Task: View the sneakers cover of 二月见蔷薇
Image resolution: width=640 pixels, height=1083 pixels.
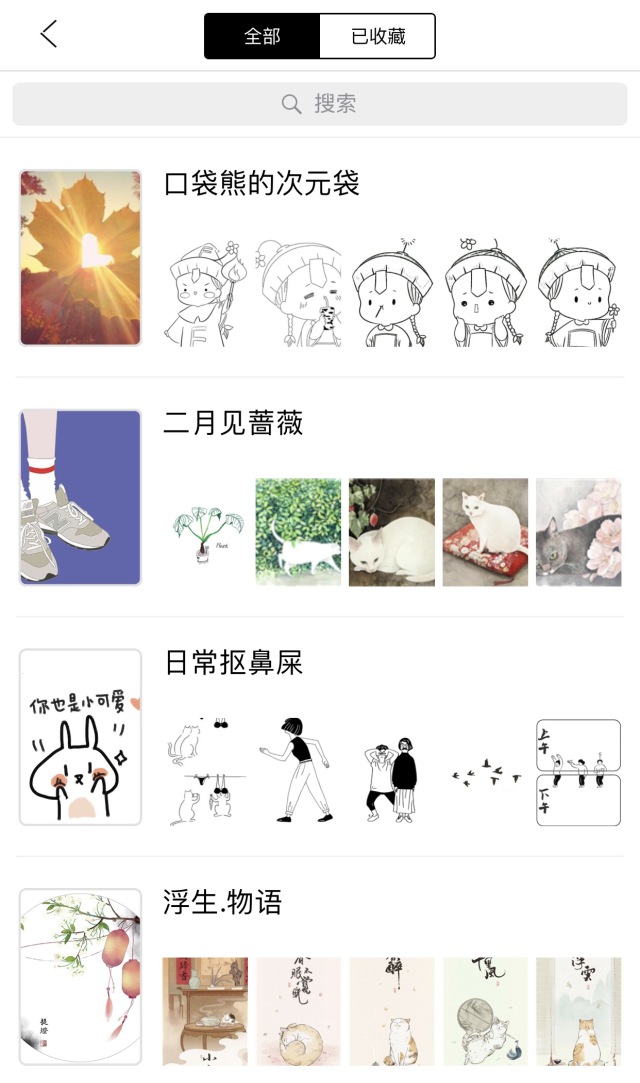Action: pos(80,497)
